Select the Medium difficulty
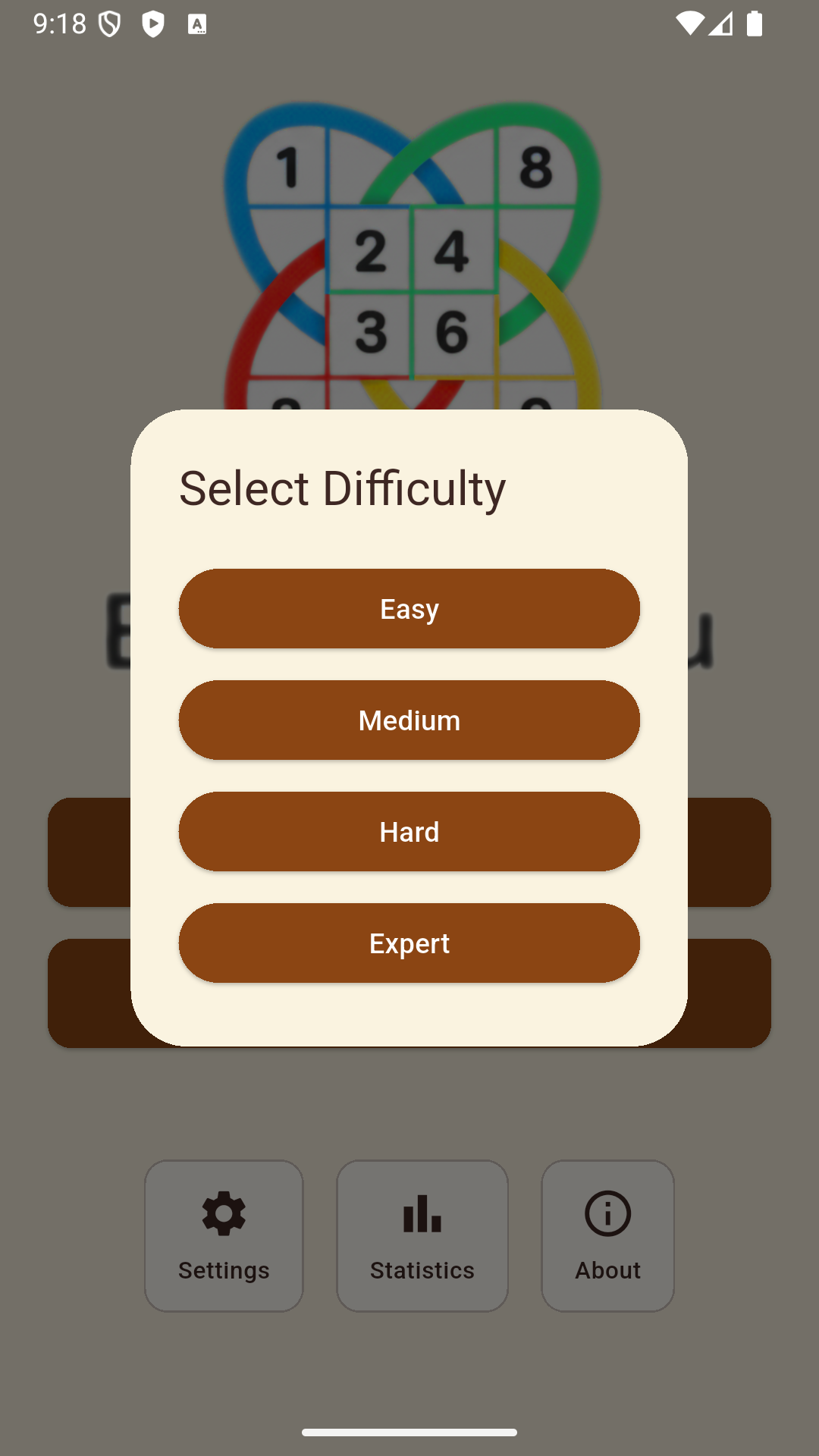The width and height of the screenshot is (819, 1456). click(409, 720)
